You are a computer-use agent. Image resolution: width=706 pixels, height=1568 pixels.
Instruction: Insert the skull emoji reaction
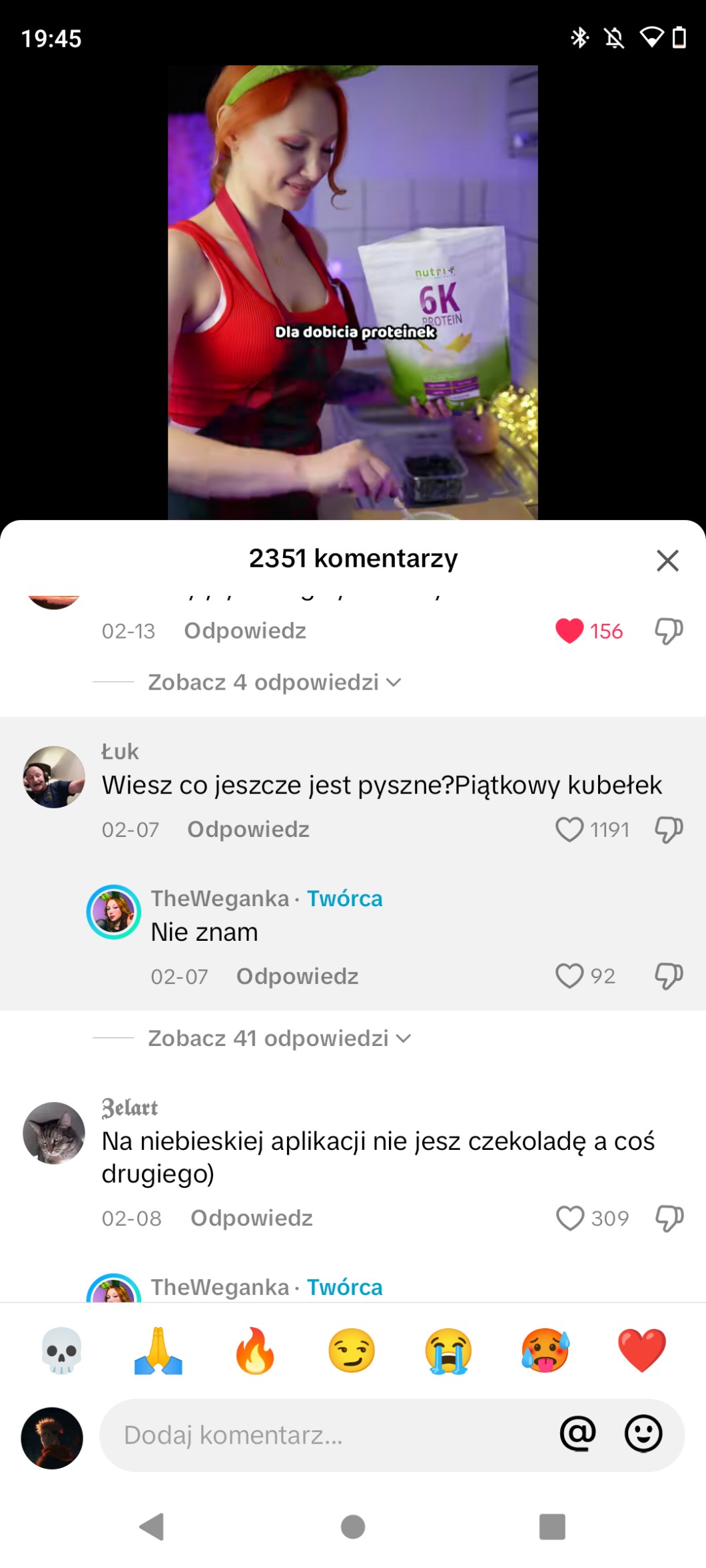coord(61,1351)
